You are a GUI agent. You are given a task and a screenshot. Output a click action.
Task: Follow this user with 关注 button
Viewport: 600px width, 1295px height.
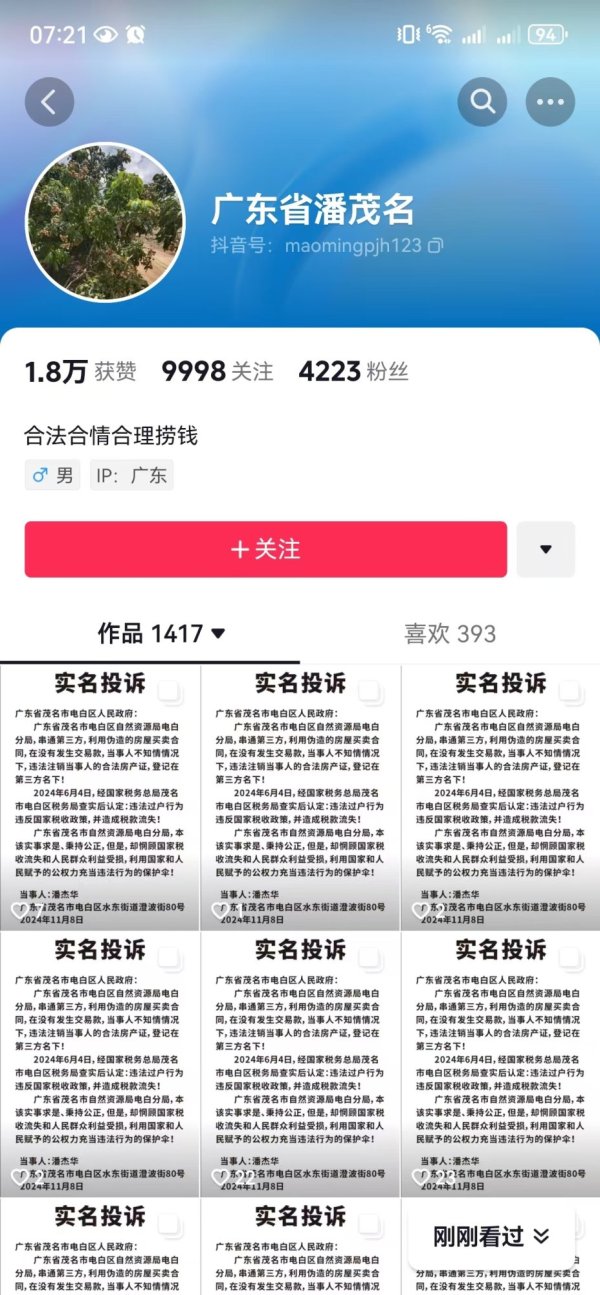pos(266,549)
